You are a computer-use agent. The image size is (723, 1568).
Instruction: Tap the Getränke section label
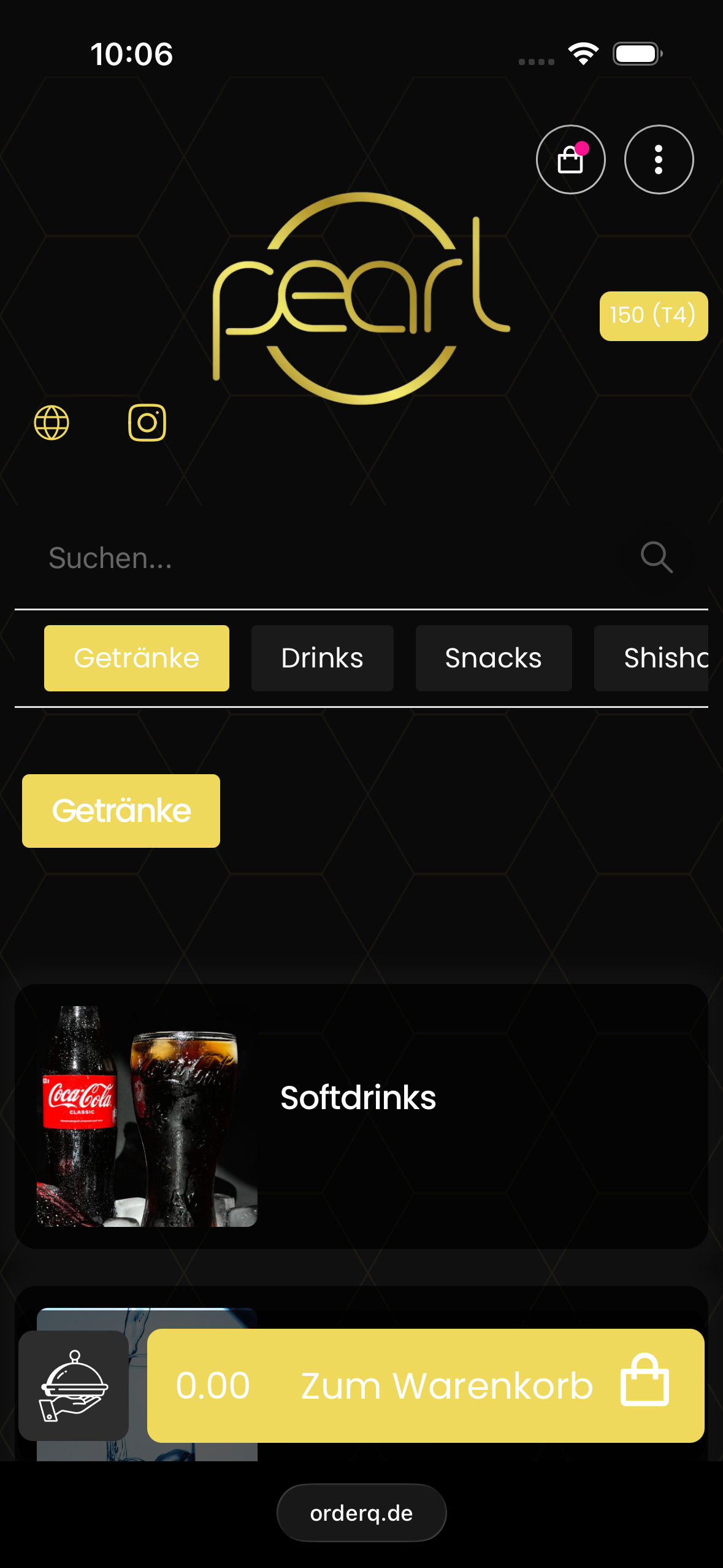(x=120, y=810)
